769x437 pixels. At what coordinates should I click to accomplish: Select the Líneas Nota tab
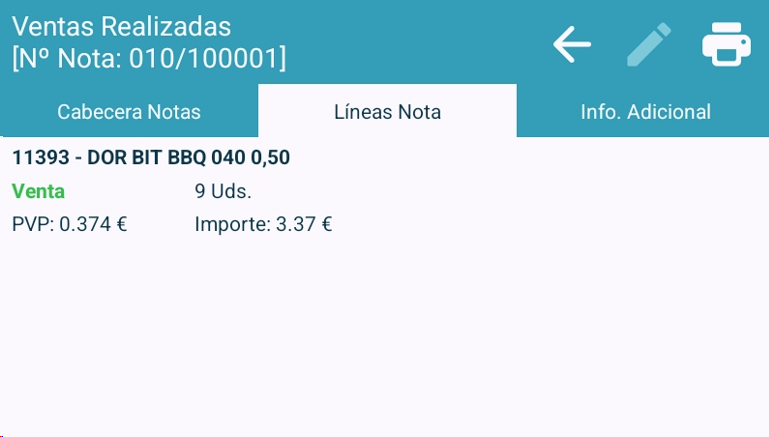tap(387, 112)
